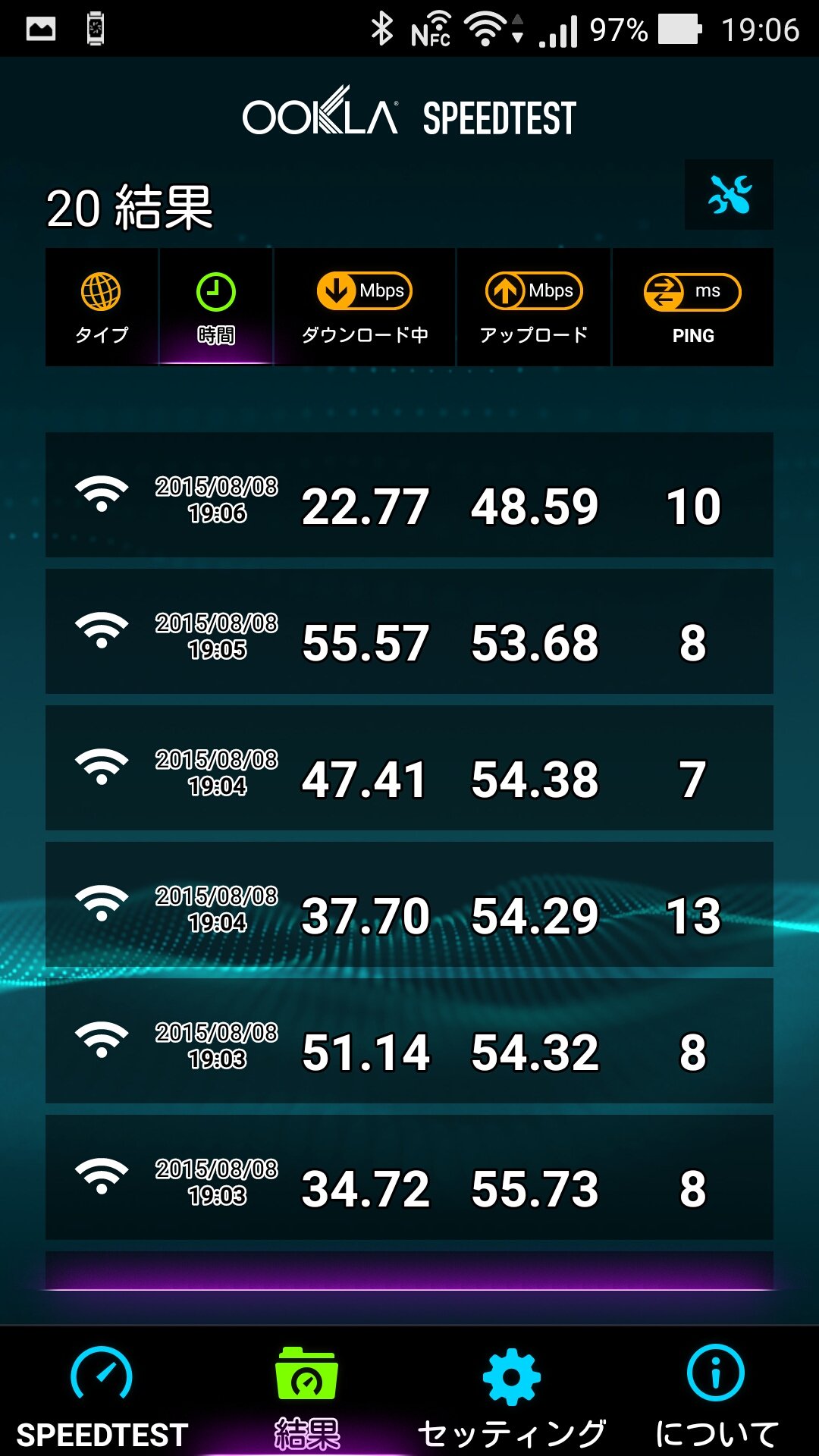This screenshot has height=1456, width=819.
Task: Sort results by タイプ column
Action: click(x=102, y=308)
